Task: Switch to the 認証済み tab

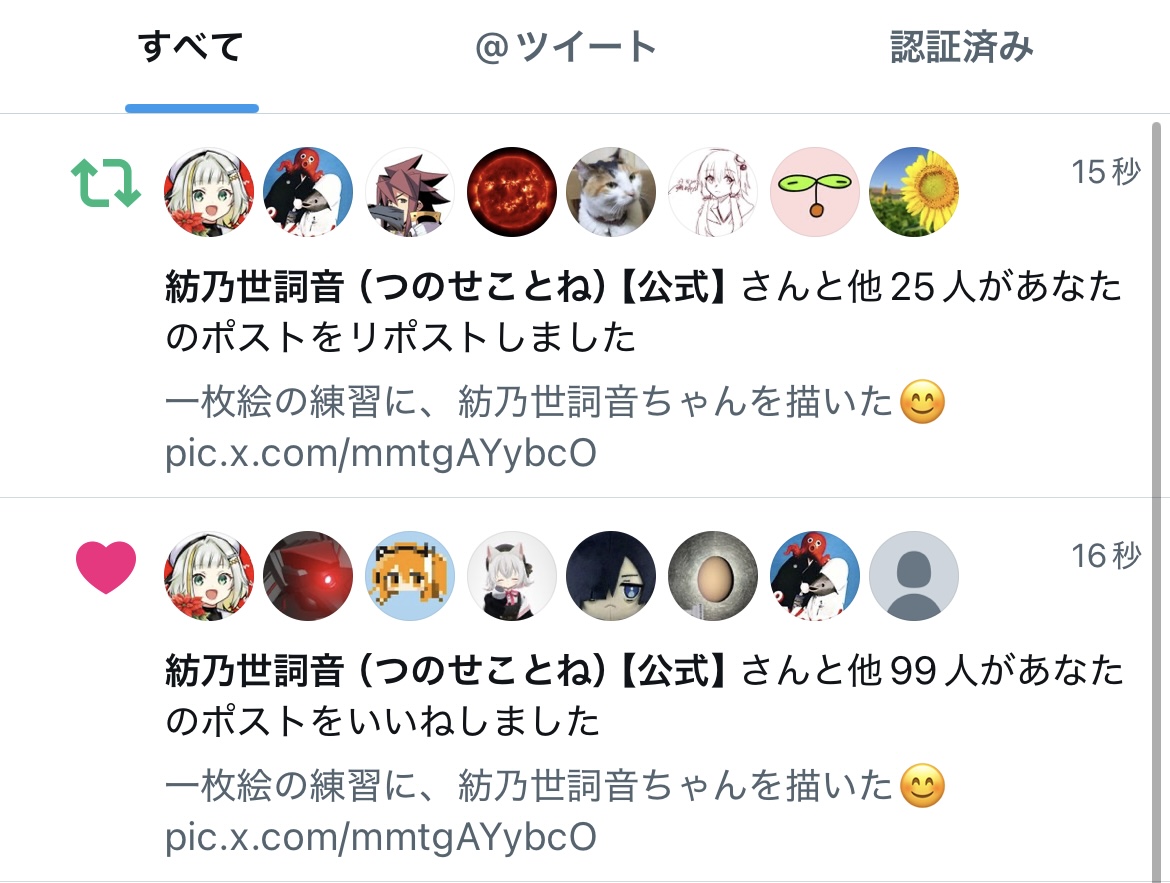Action: pos(961,47)
